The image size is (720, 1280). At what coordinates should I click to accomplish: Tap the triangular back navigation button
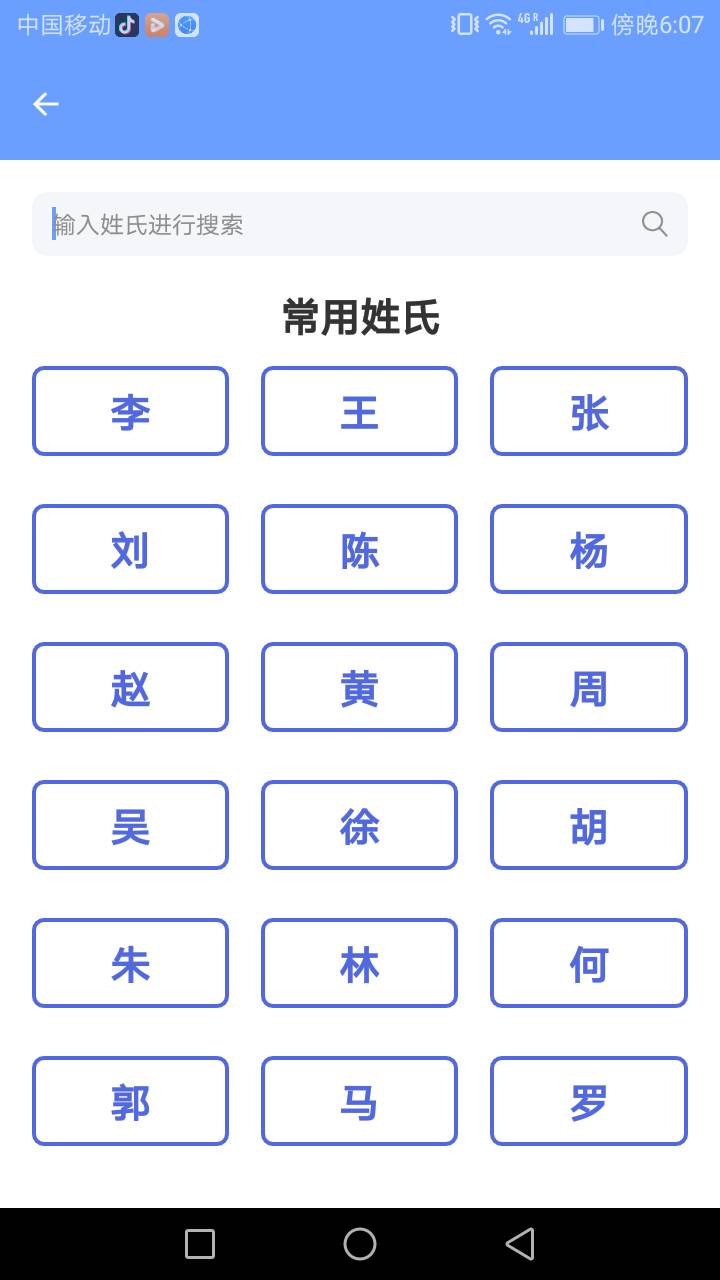(x=519, y=1243)
